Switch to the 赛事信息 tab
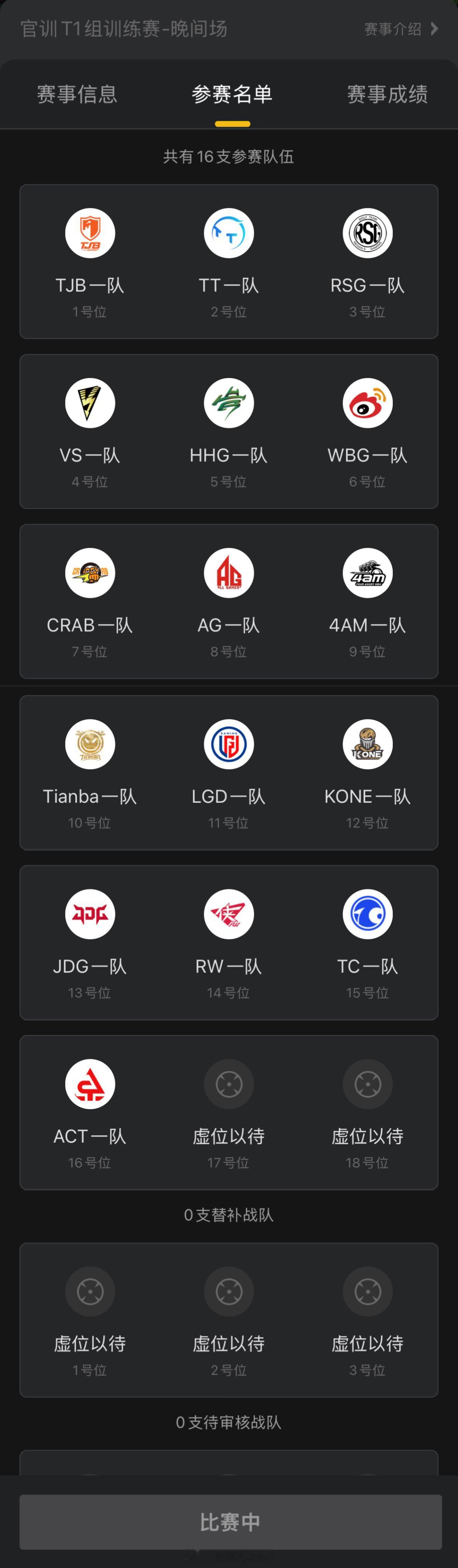The width and height of the screenshot is (458, 1568). coord(77,94)
